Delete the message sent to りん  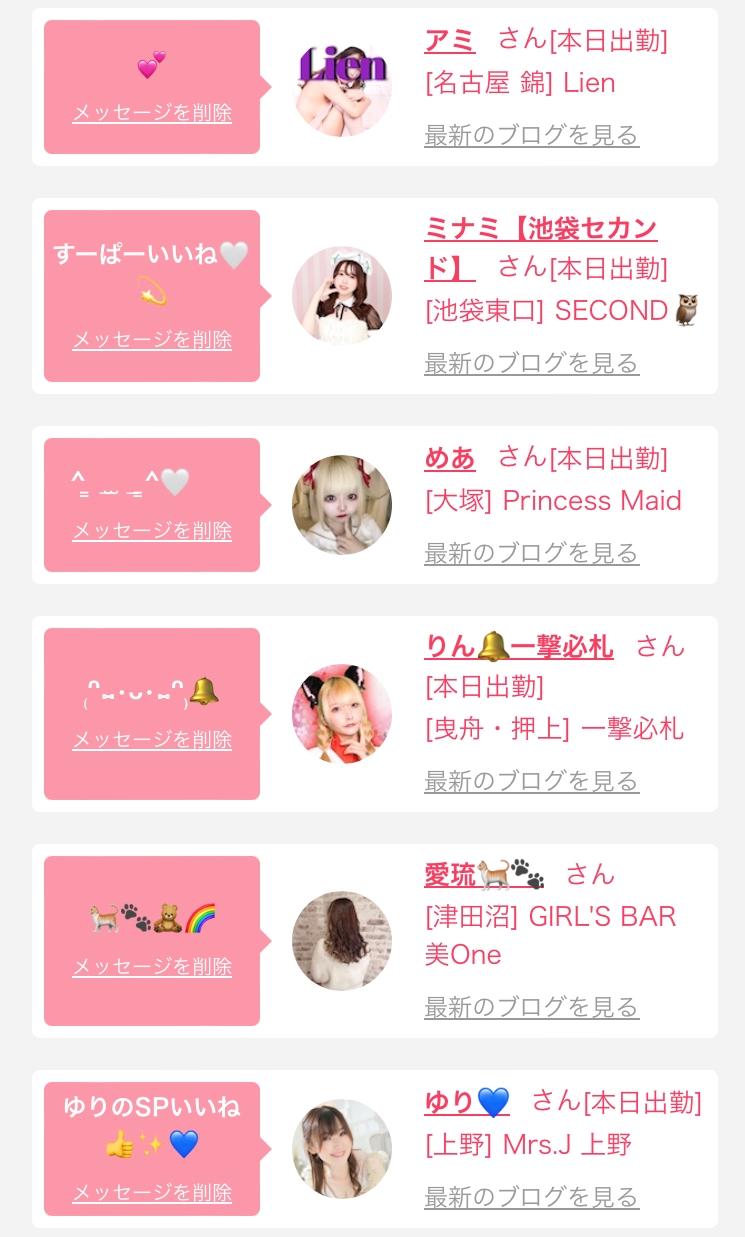coord(152,740)
